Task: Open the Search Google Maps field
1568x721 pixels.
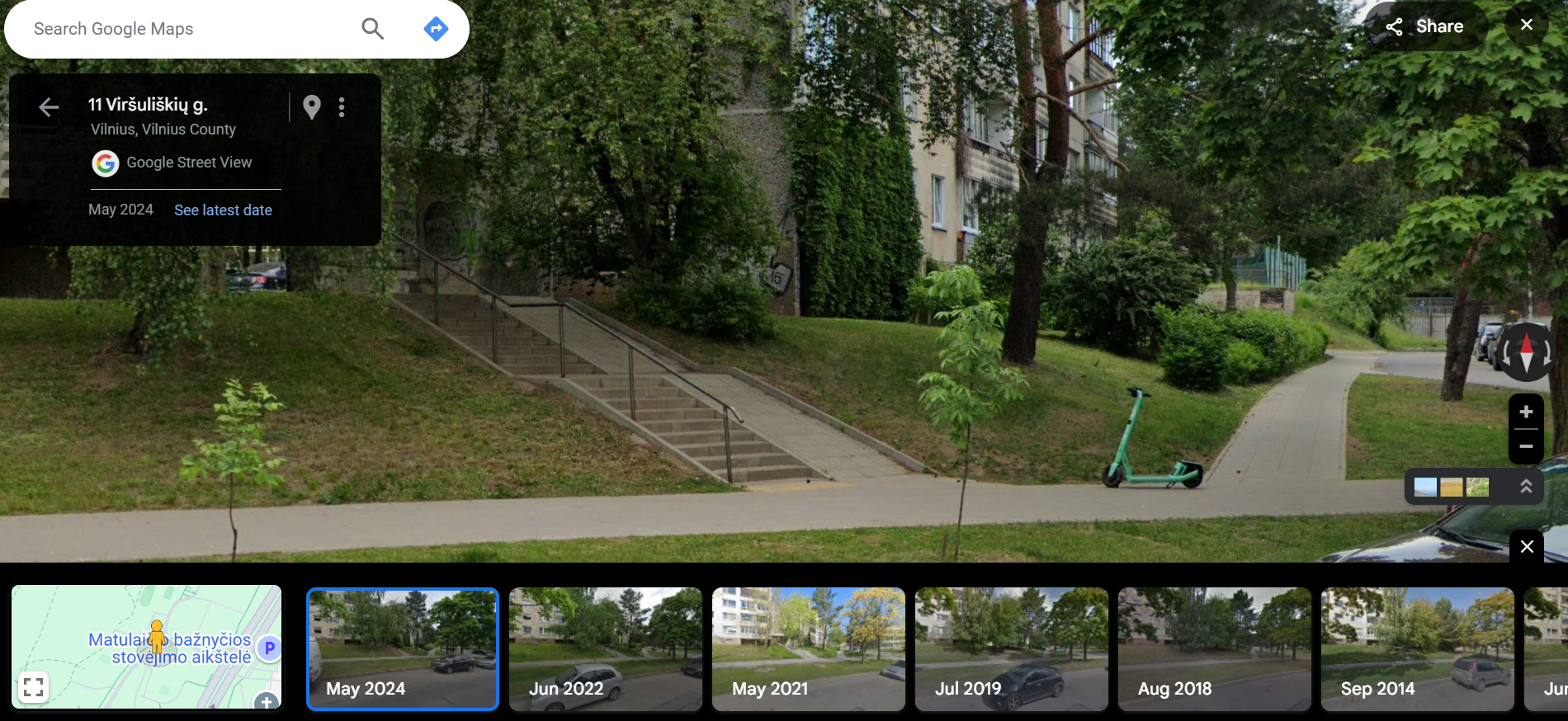Action: coord(182,29)
